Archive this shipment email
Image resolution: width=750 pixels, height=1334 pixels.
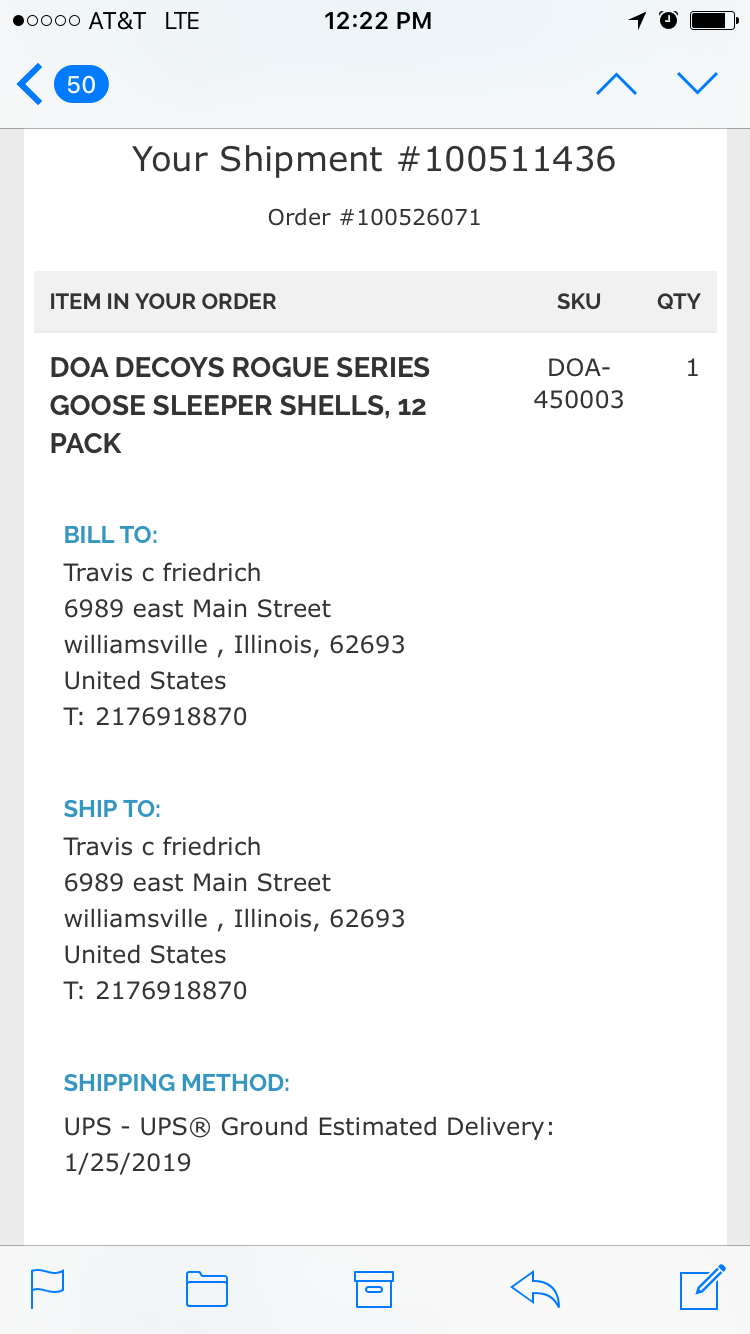[374, 1288]
